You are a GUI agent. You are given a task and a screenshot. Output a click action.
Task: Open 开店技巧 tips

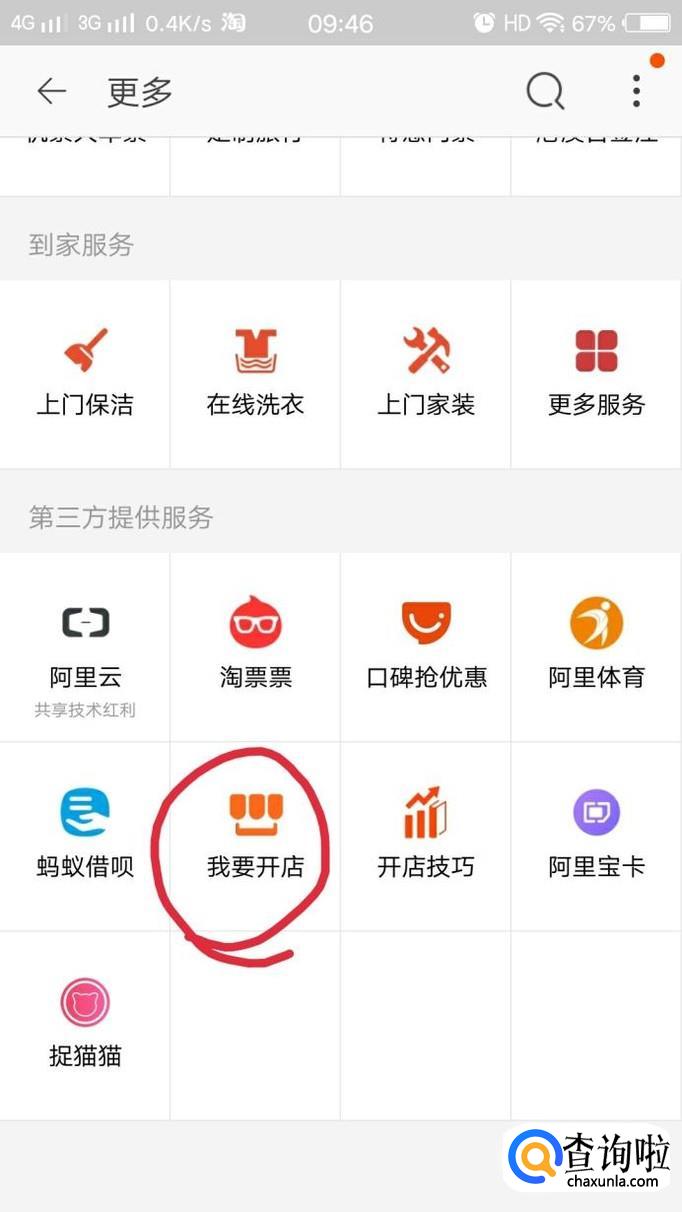click(x=426, y=835)
